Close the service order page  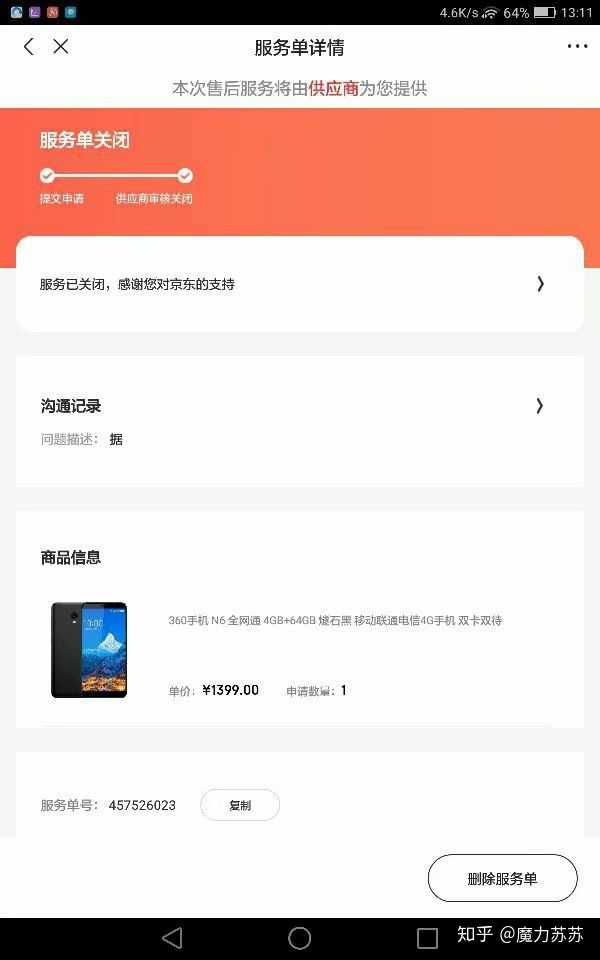point(61,47)
